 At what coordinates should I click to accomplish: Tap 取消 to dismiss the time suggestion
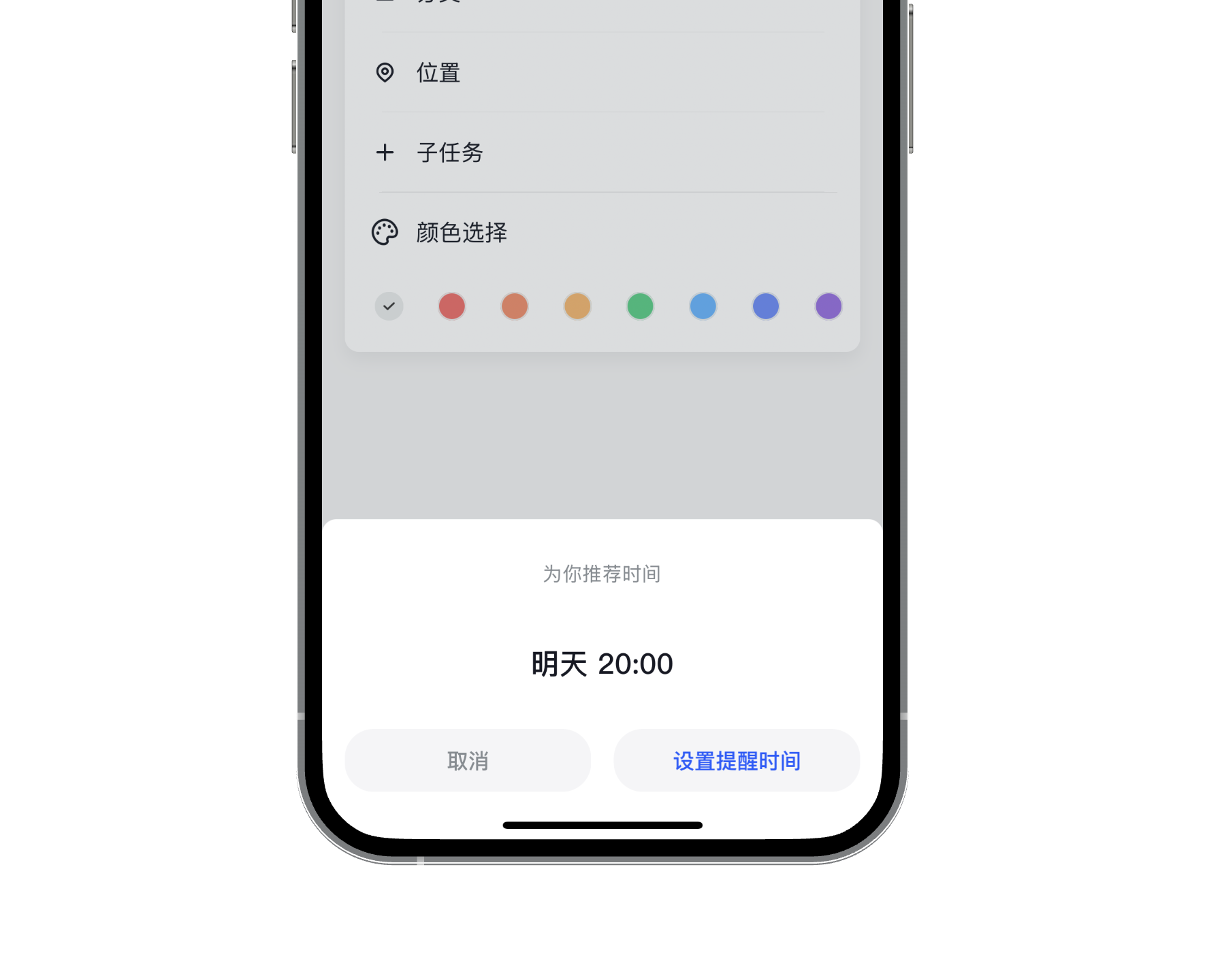[468, 760]
